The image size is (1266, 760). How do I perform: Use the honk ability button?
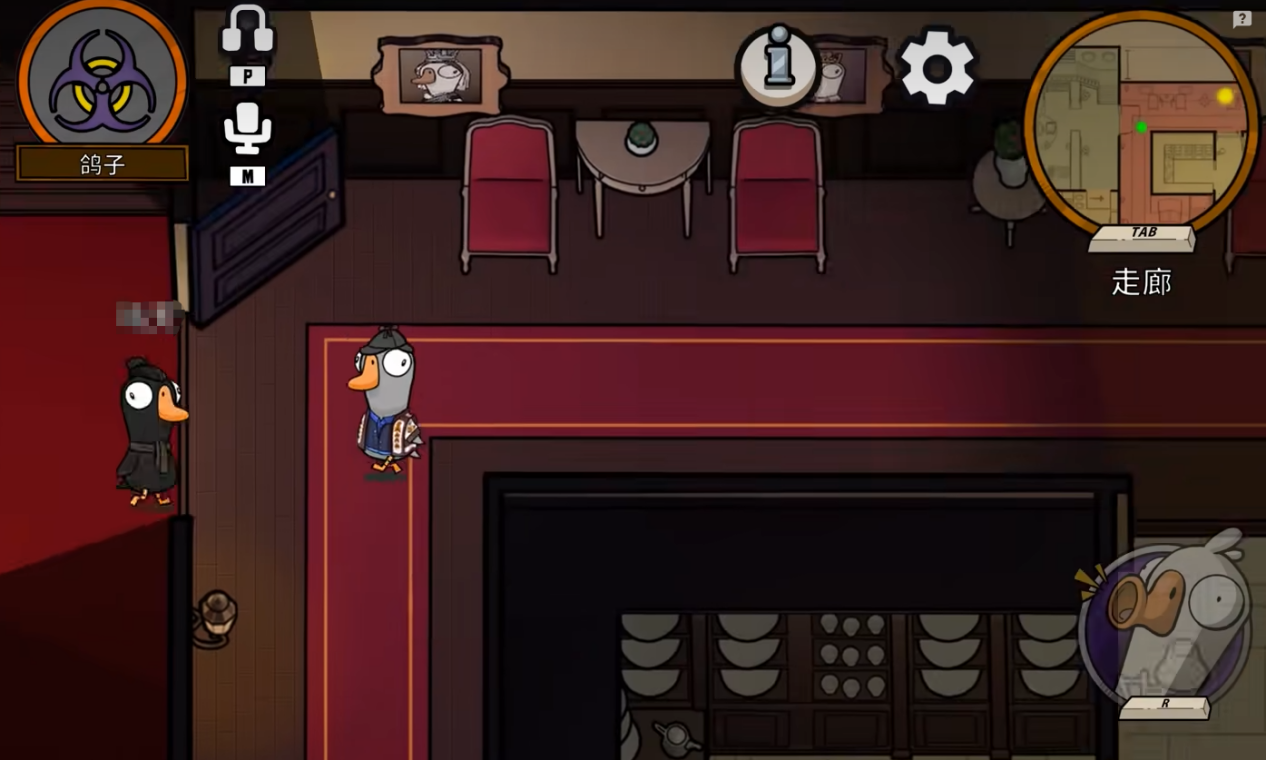(1163, 621)
